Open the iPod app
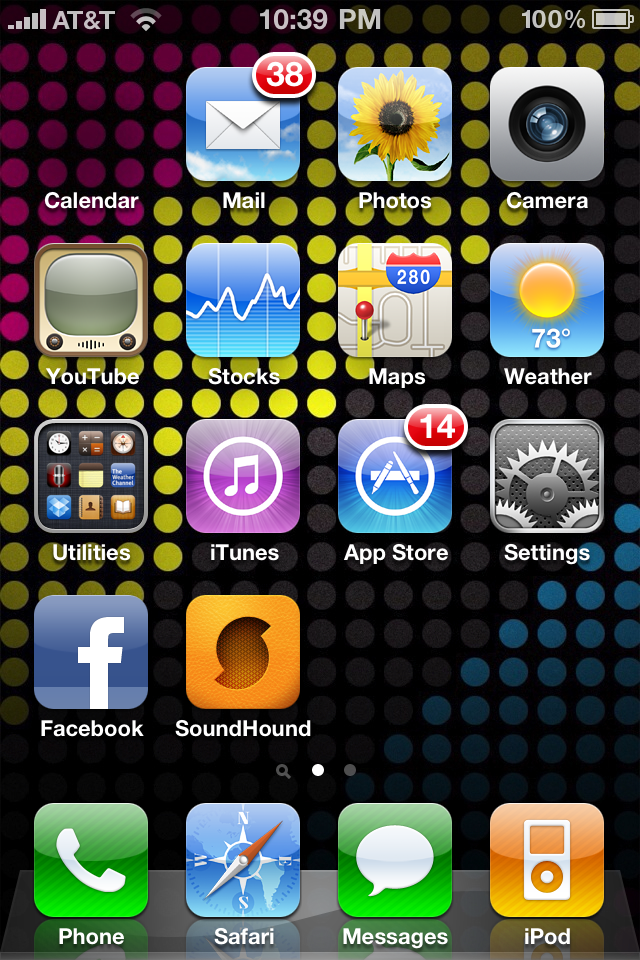Screen dimensions: 640x960 [x=547, y=861]
